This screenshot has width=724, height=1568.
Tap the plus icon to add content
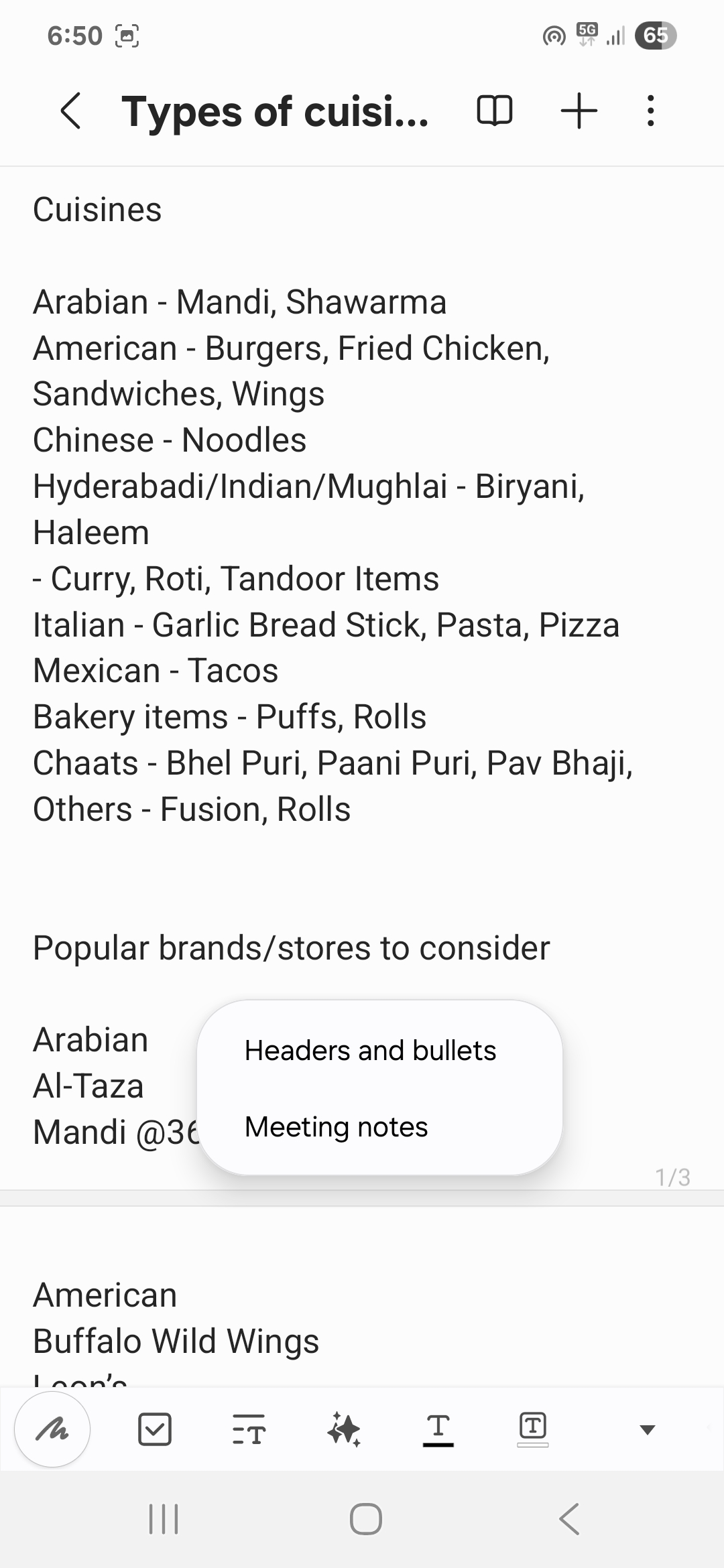[x=579, y=111]
